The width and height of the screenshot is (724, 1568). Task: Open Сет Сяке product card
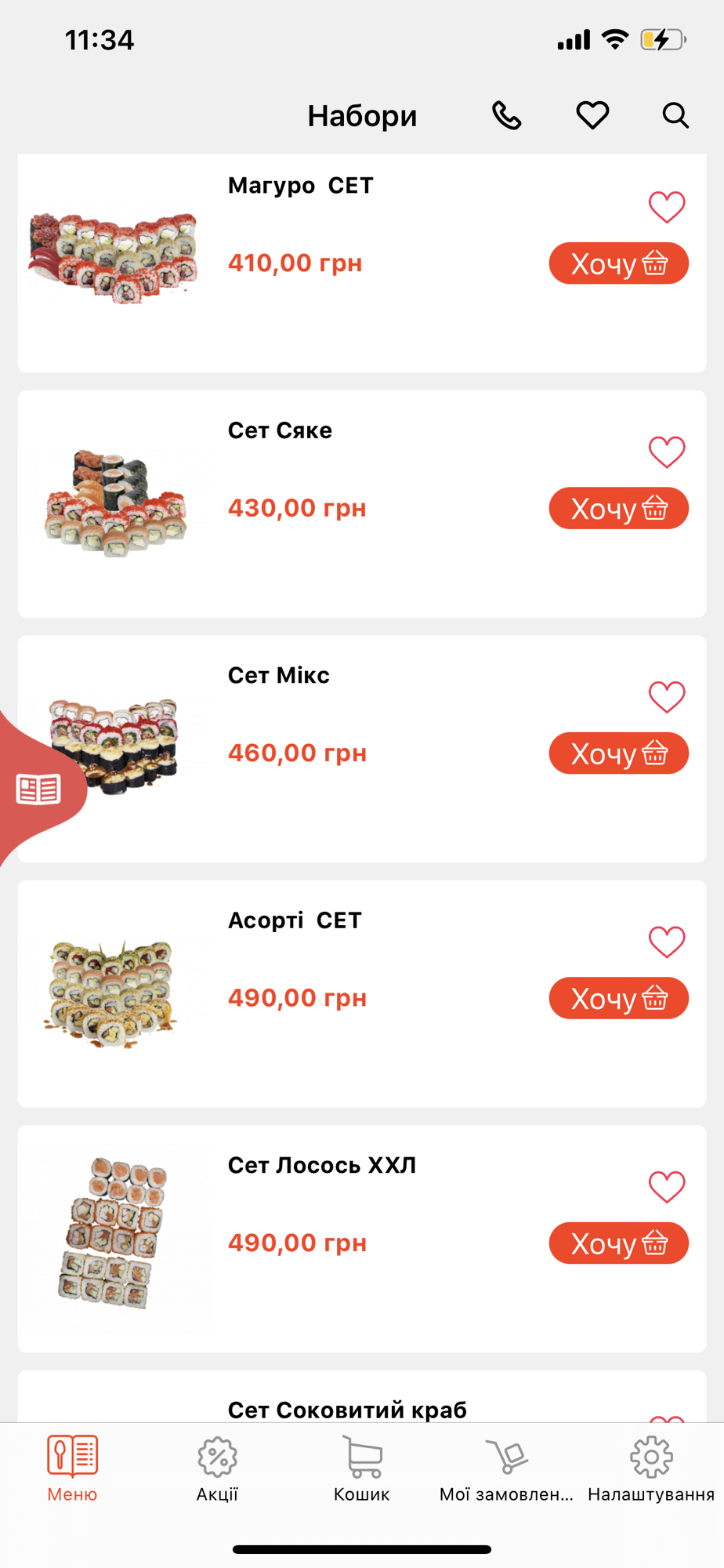tap(280, 430)
